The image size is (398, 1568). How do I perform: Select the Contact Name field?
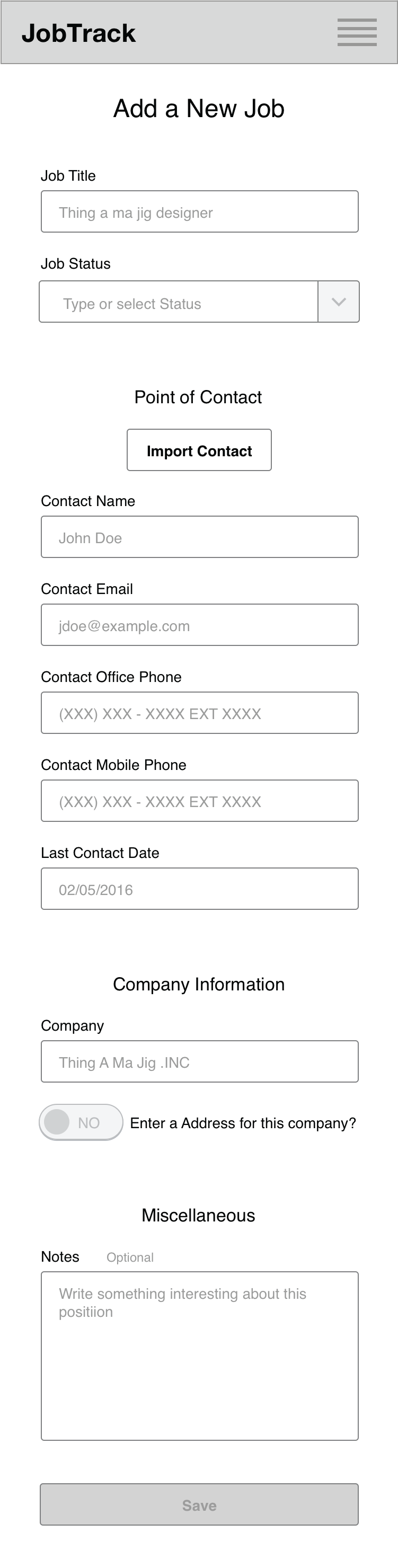[200, 537]
